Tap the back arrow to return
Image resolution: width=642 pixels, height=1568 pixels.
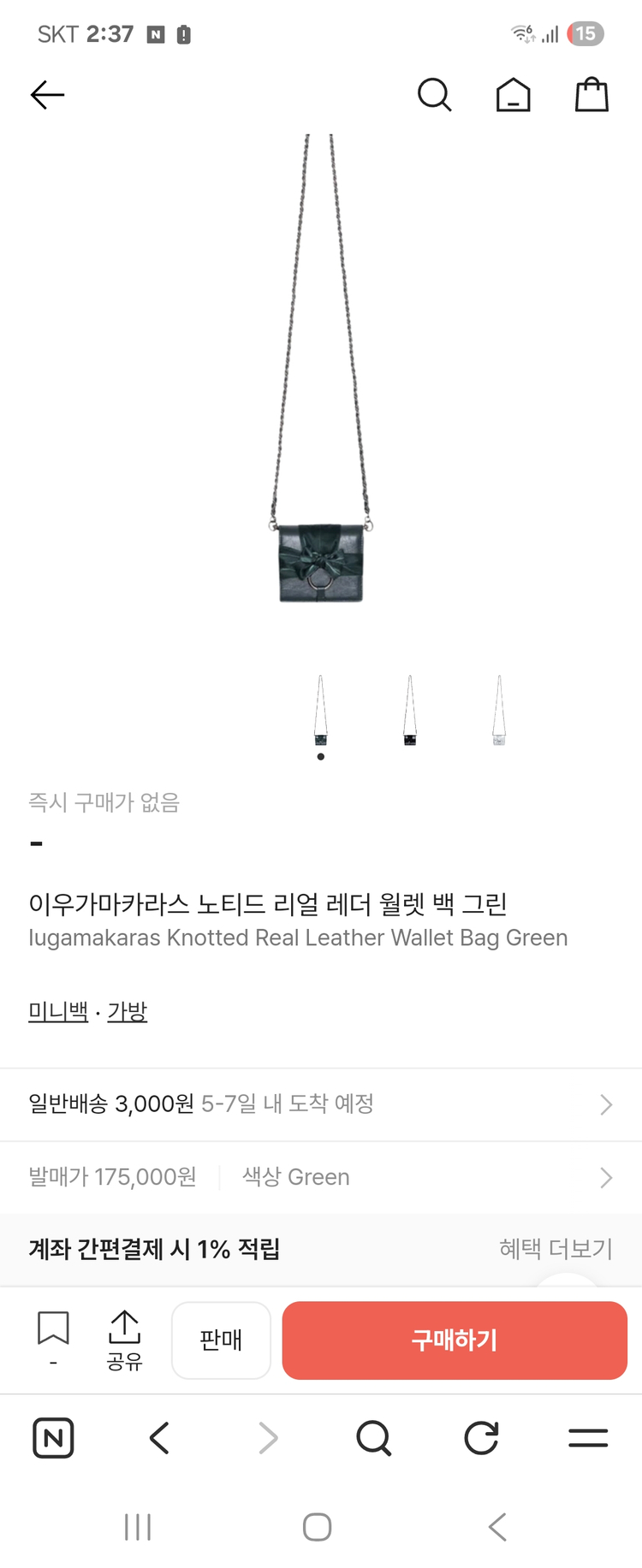pos(47,95)
